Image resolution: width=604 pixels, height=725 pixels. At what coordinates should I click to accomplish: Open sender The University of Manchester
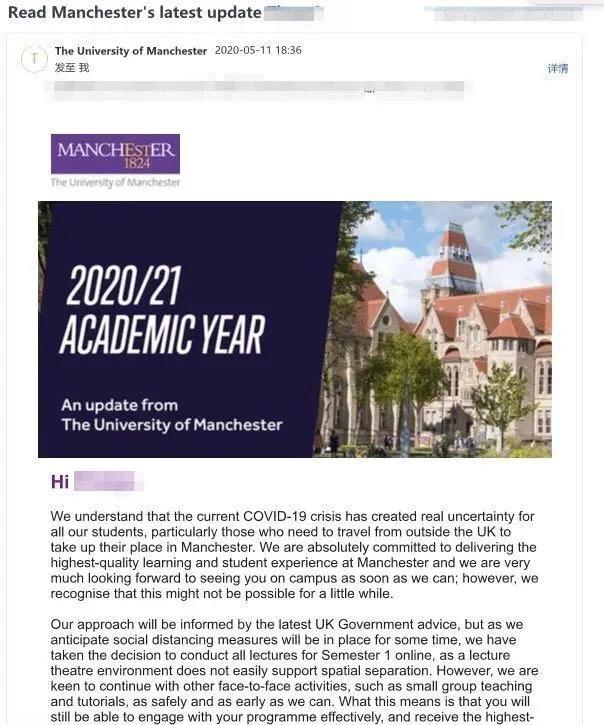pyautogui.click(x=131, y=51)
